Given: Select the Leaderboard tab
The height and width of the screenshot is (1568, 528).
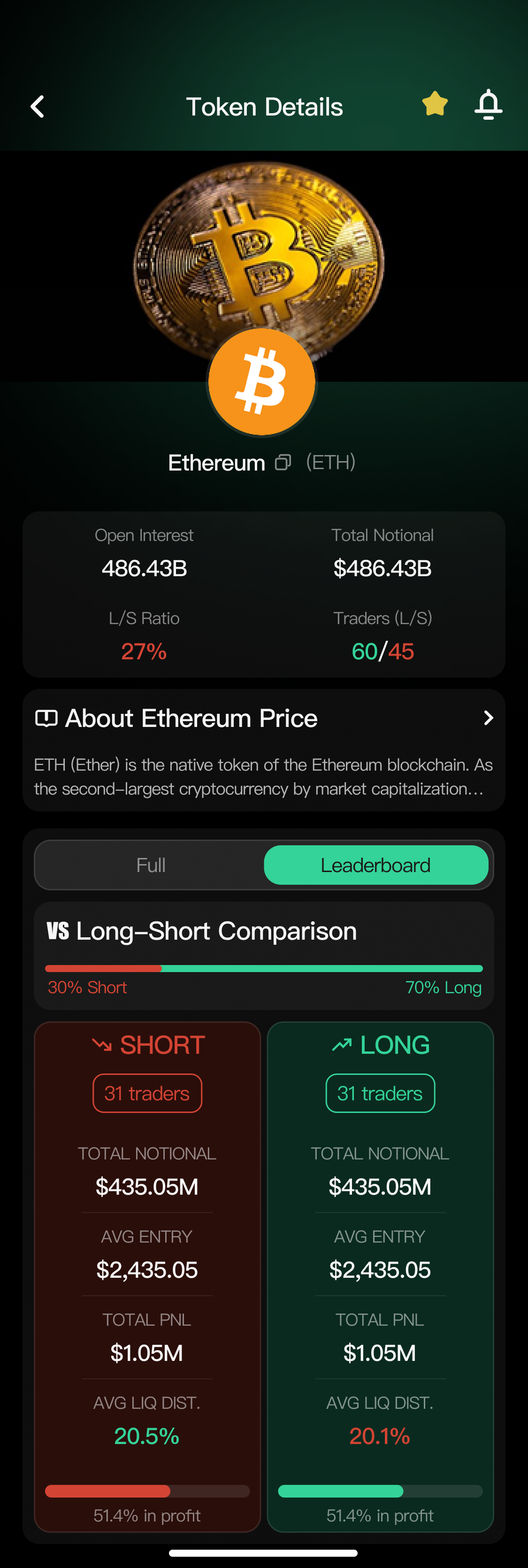Looking at the screenshot, I should coord(375,865).
